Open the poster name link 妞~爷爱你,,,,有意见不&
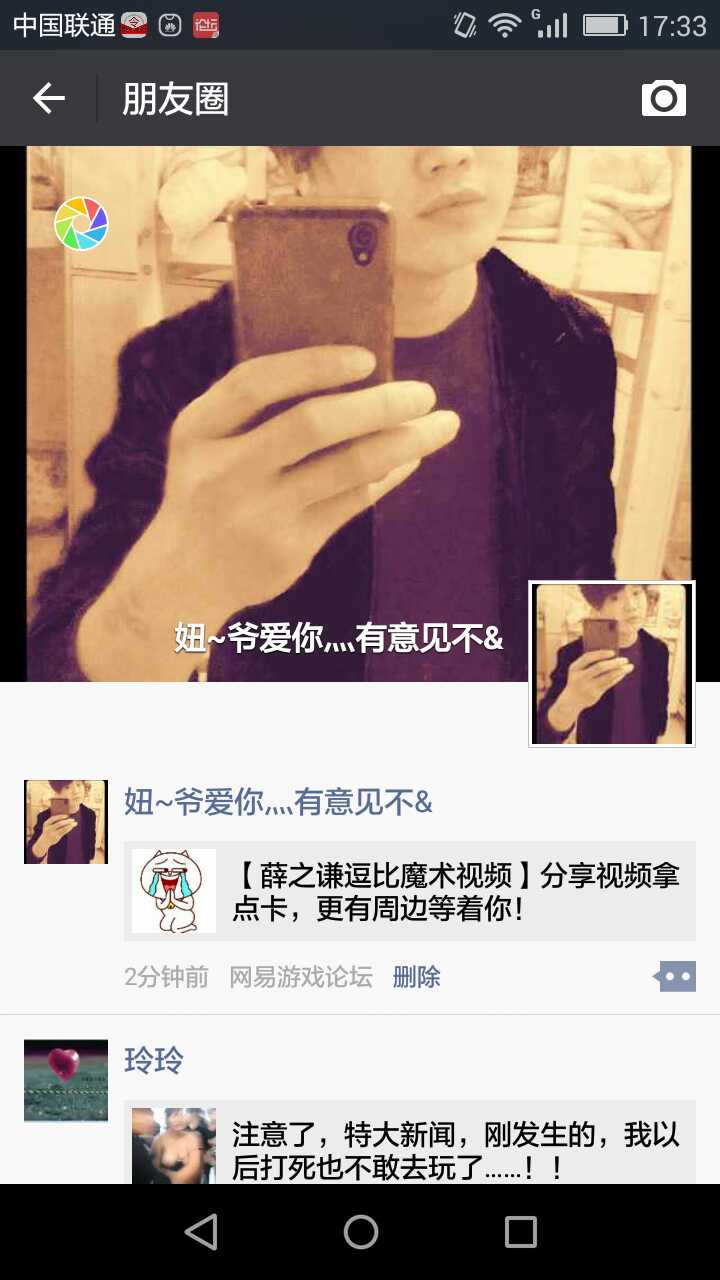Image resolution: width=720 pixels, height=1280 pixels. [278, 802]
